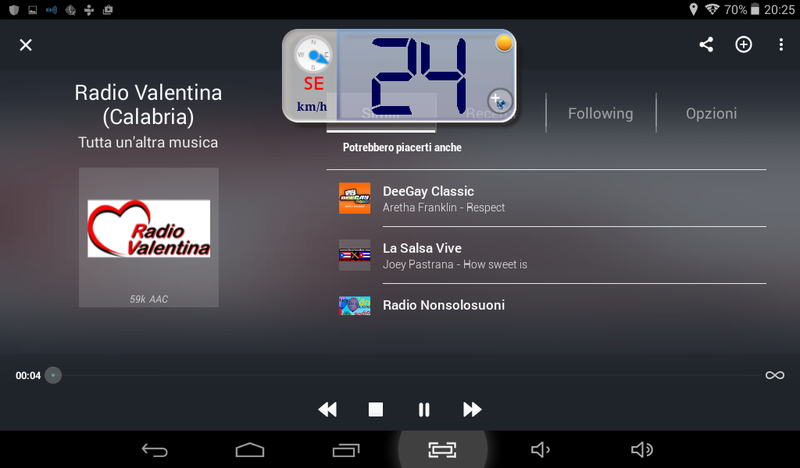Stop the radio playback

click(376, 409)
